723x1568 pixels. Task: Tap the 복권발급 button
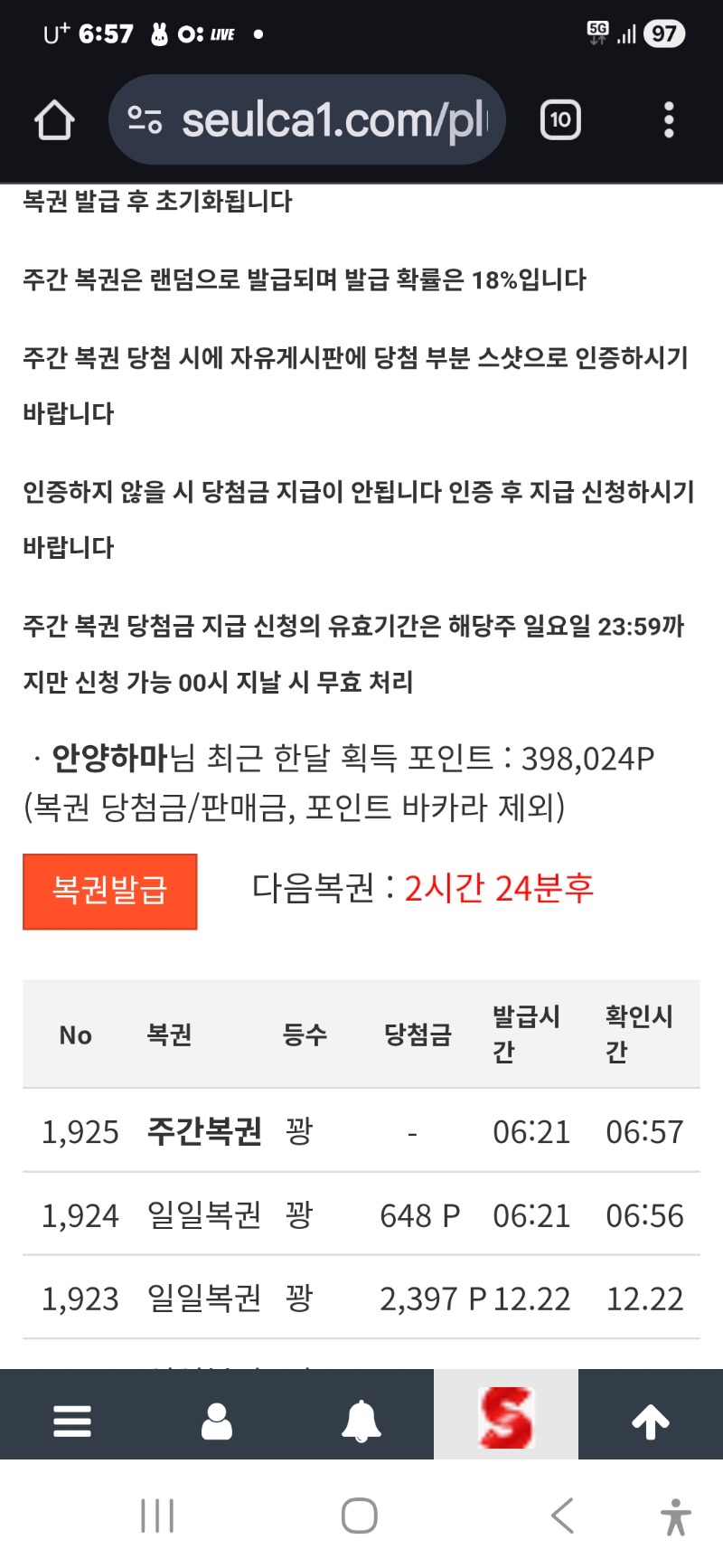point(109,891)
